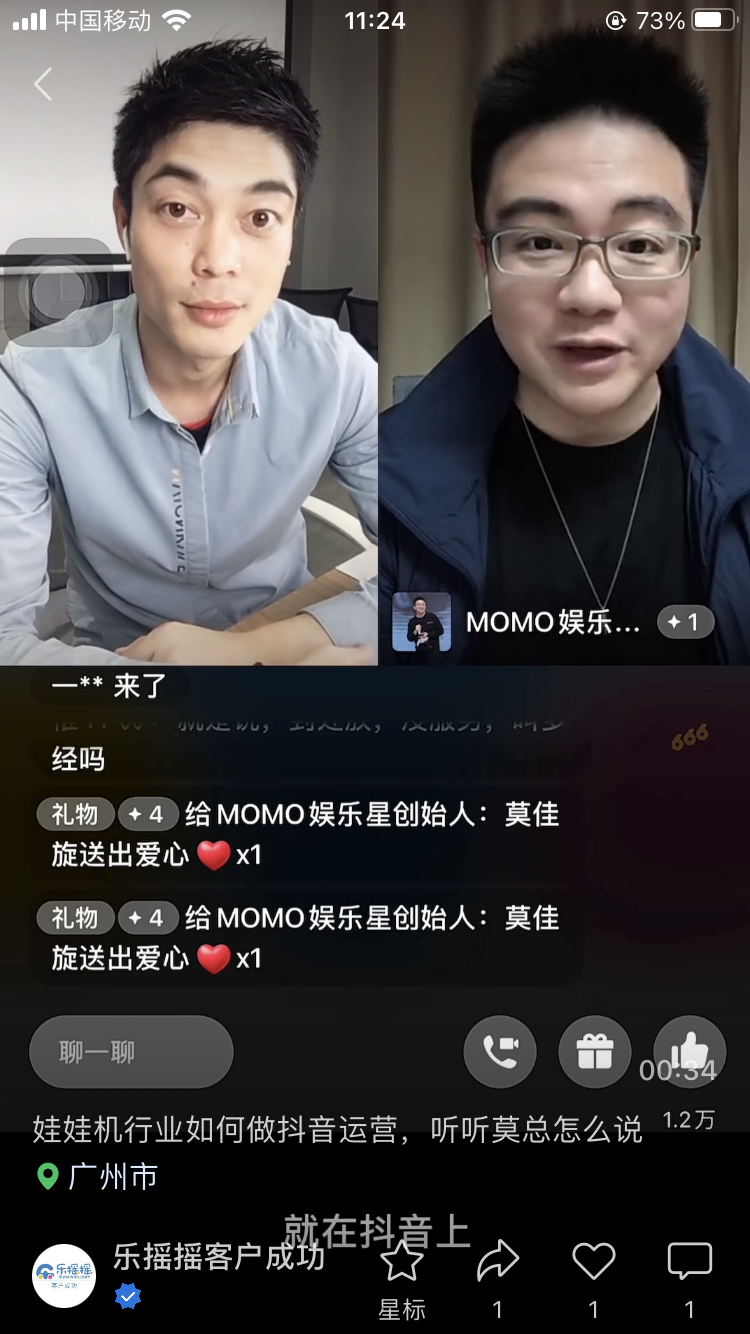
Task: Share this video via the arrow icon
Action: [497, 1262]
